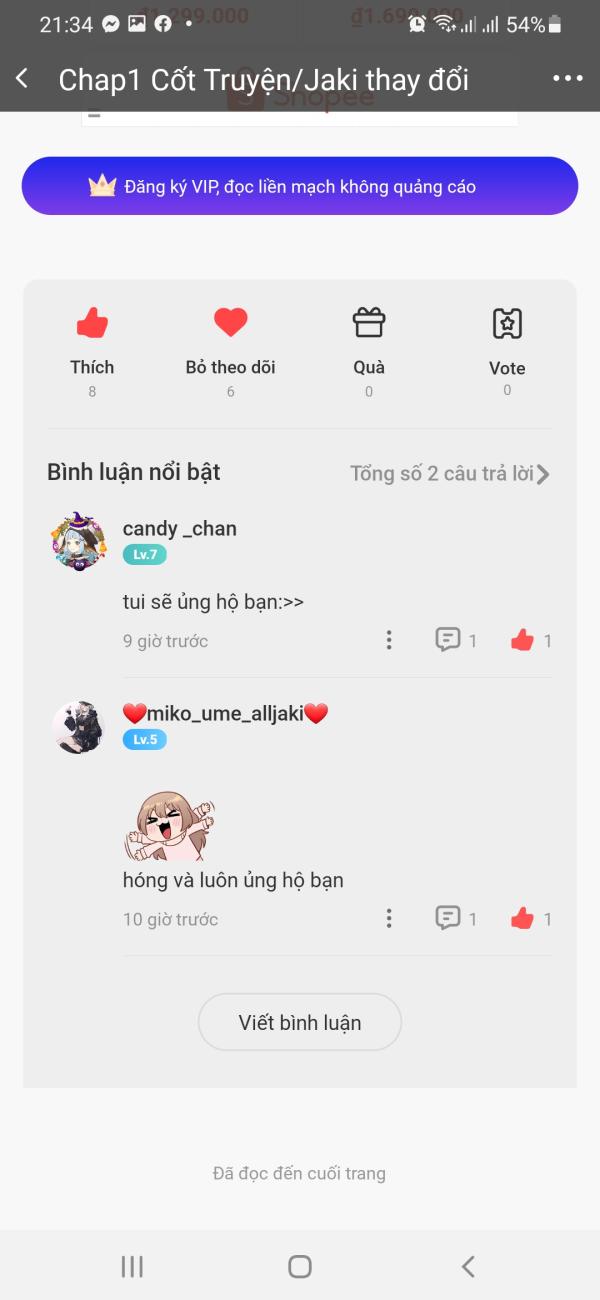600x1300 pixels.
Task: Like this chapter with Thích
Action: 92,324
